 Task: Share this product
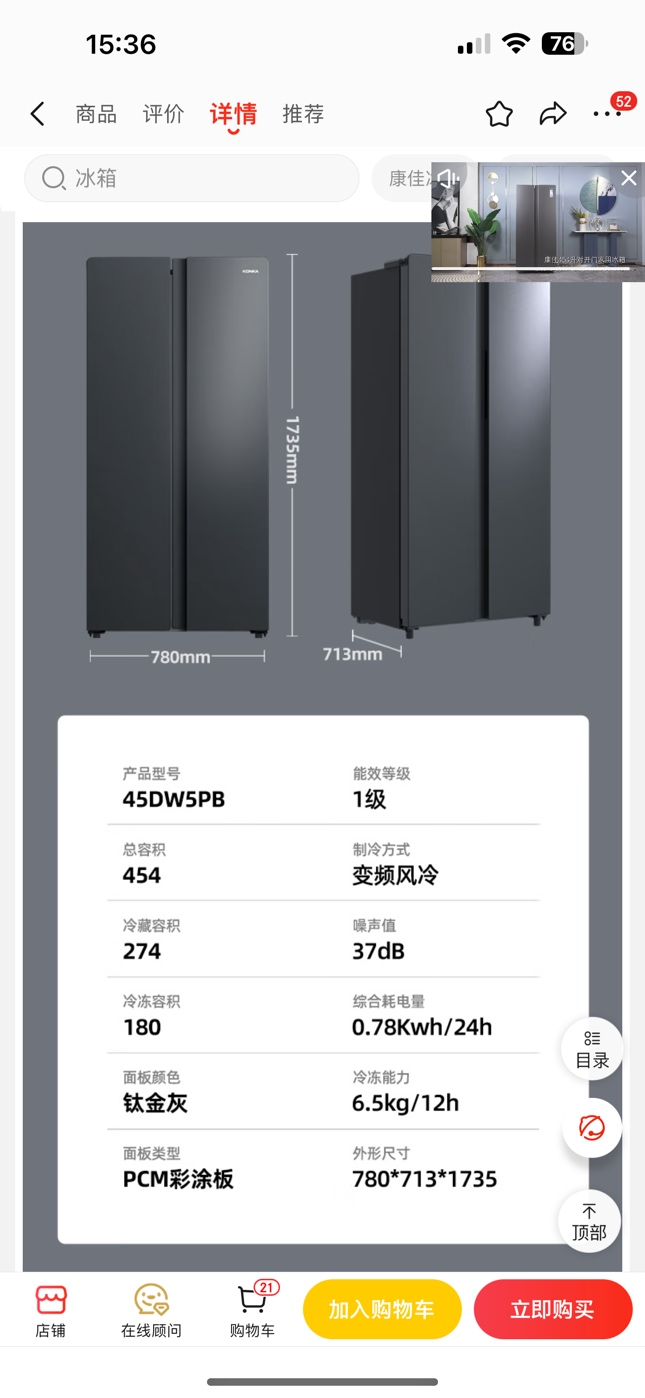tap(553, 114)
